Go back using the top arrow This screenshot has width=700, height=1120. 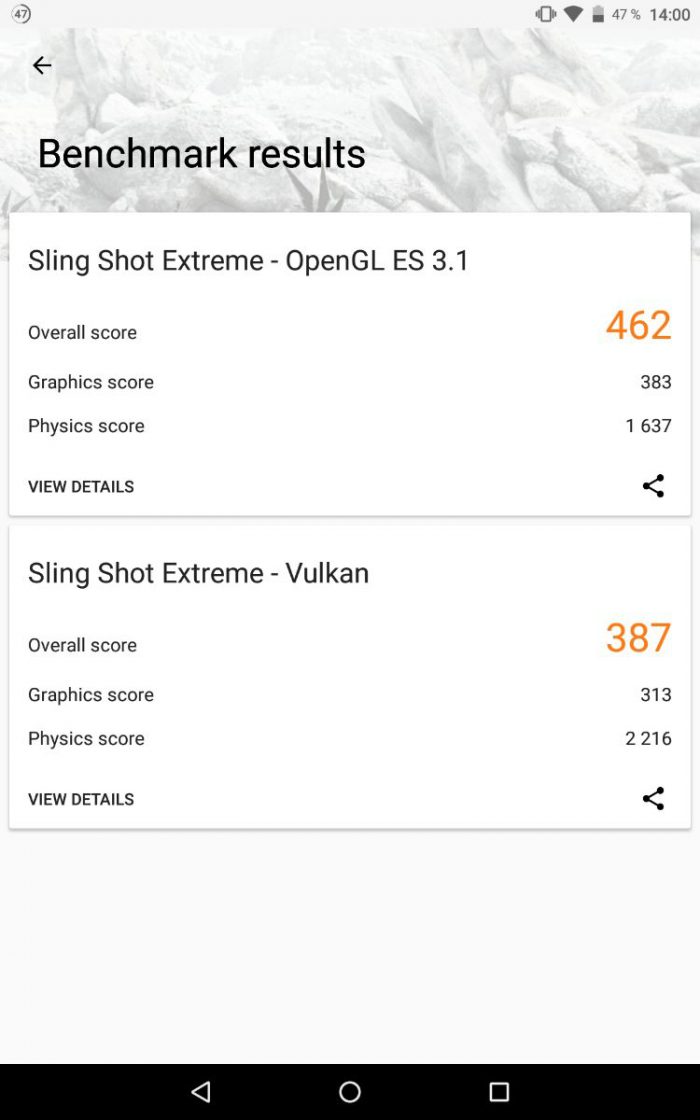(x=41, y=65)
